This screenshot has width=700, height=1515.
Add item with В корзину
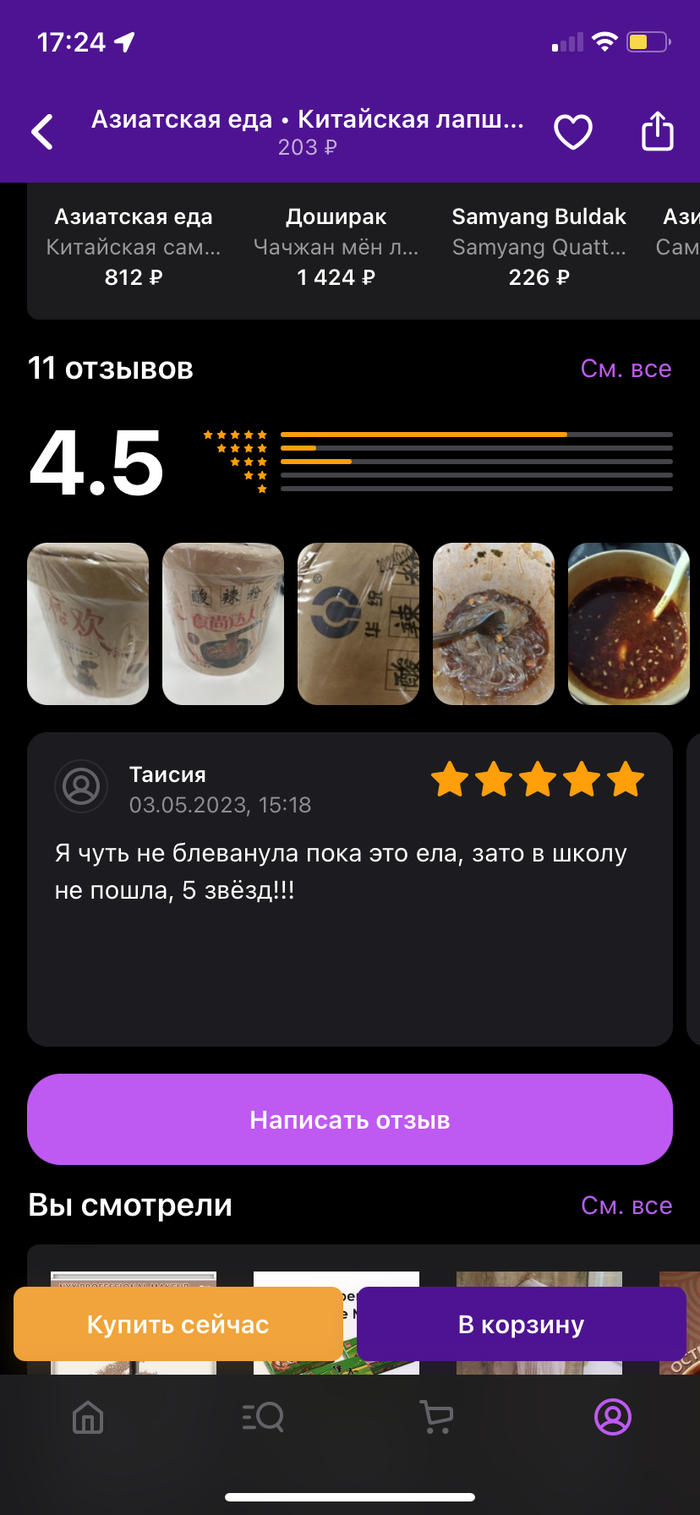pyautogui.click(x=521, y=1325)
